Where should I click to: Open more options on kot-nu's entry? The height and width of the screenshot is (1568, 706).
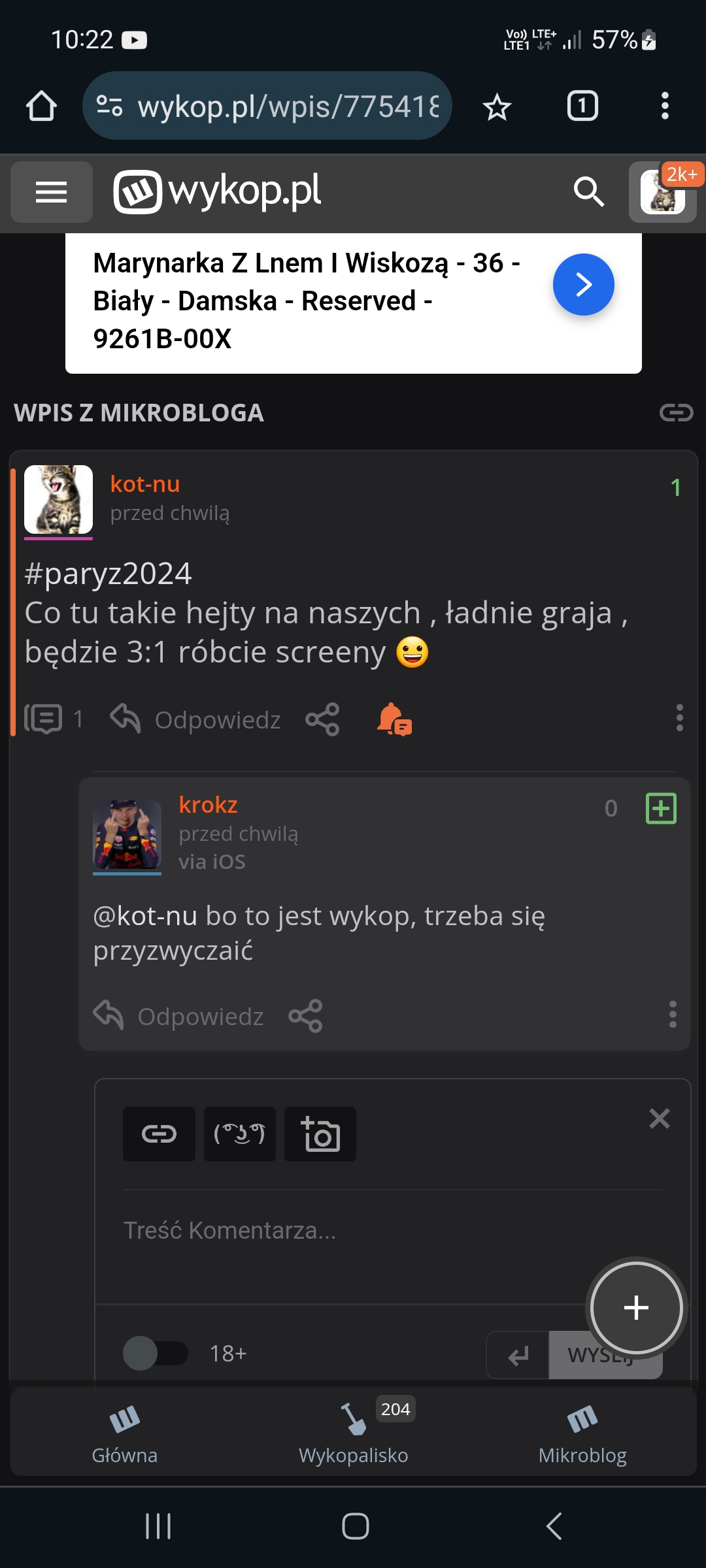click(679, 718)
